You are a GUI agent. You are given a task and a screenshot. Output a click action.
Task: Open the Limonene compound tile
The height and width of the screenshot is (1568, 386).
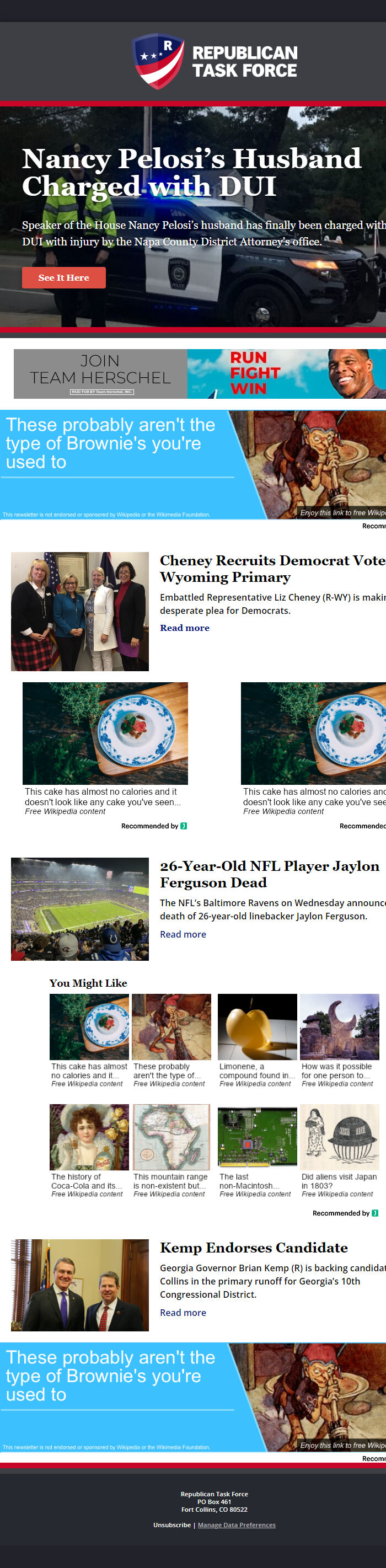pyautogui.click(x=258, y=1040)
